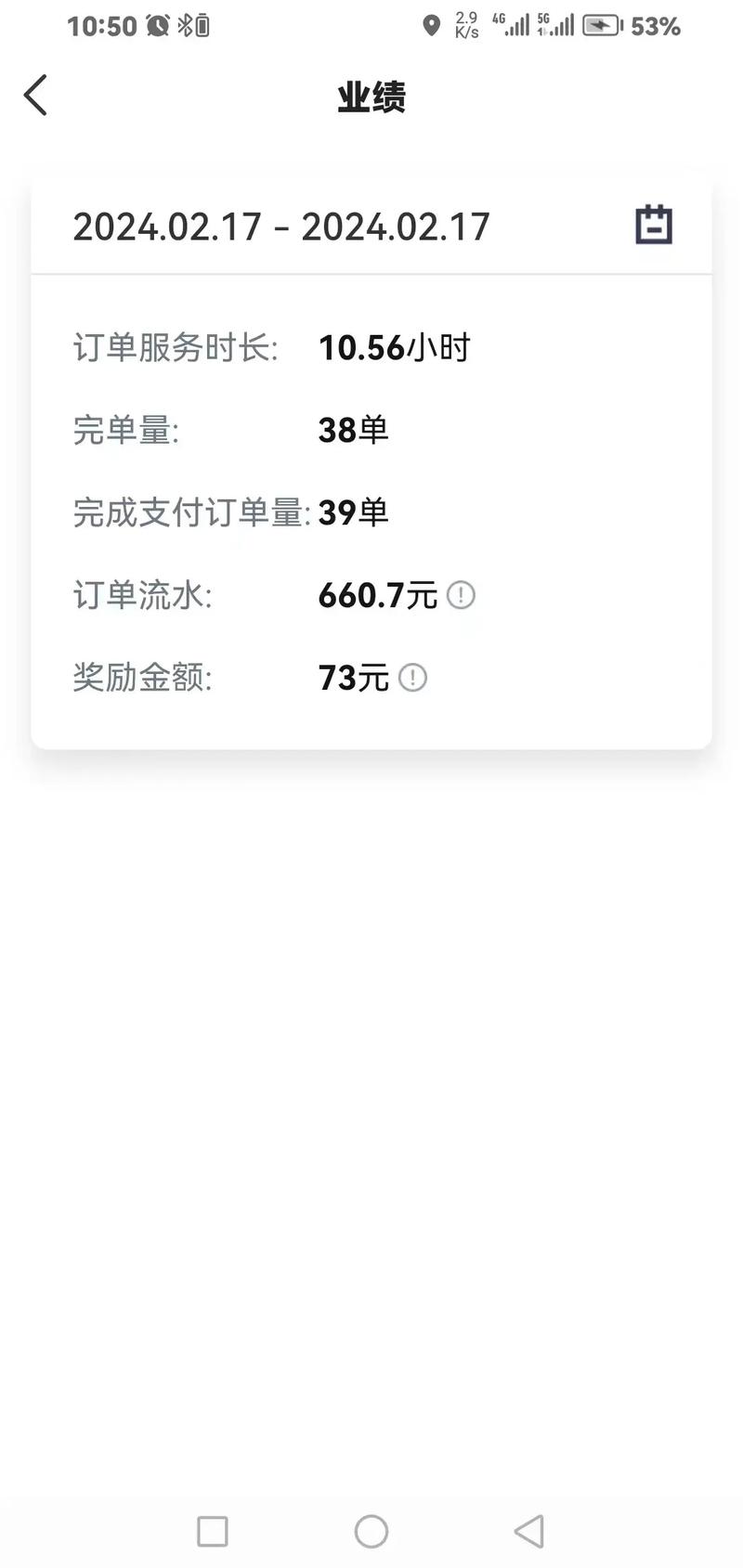
Task: Open recent apps from navigation bar
Action: pyautogui.click(x=213, y=1531)
